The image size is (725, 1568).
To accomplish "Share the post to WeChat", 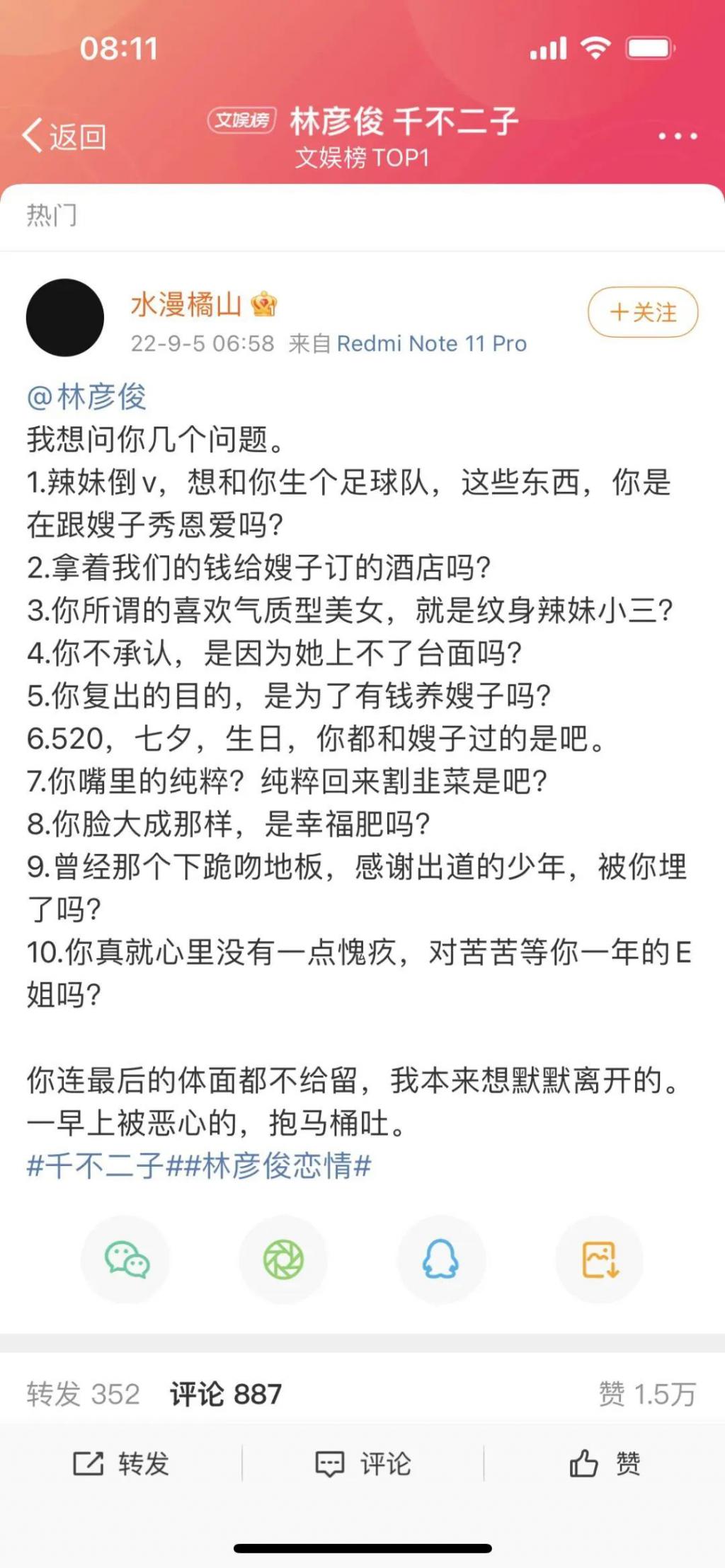I will pyautogui.click(x=126, y=1259).
